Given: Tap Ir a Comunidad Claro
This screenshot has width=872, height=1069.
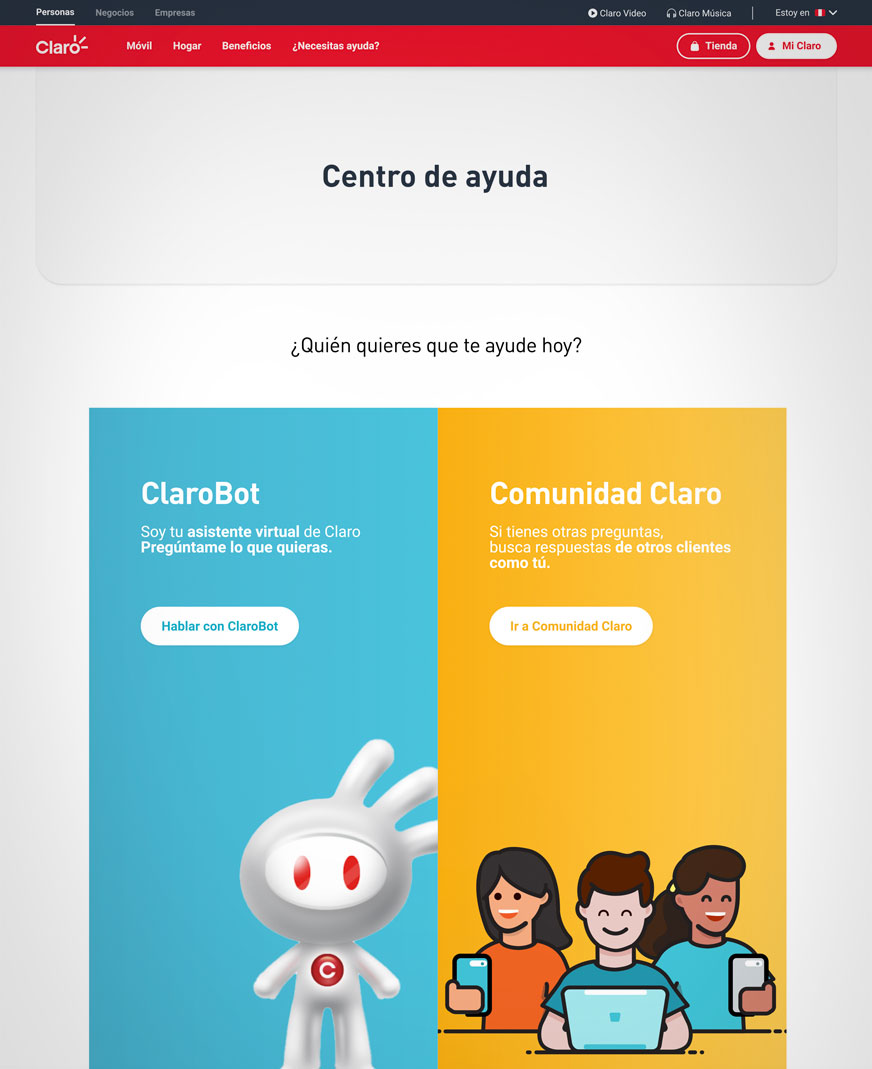Looking at the screenshot, I should (x=571, y=626).
